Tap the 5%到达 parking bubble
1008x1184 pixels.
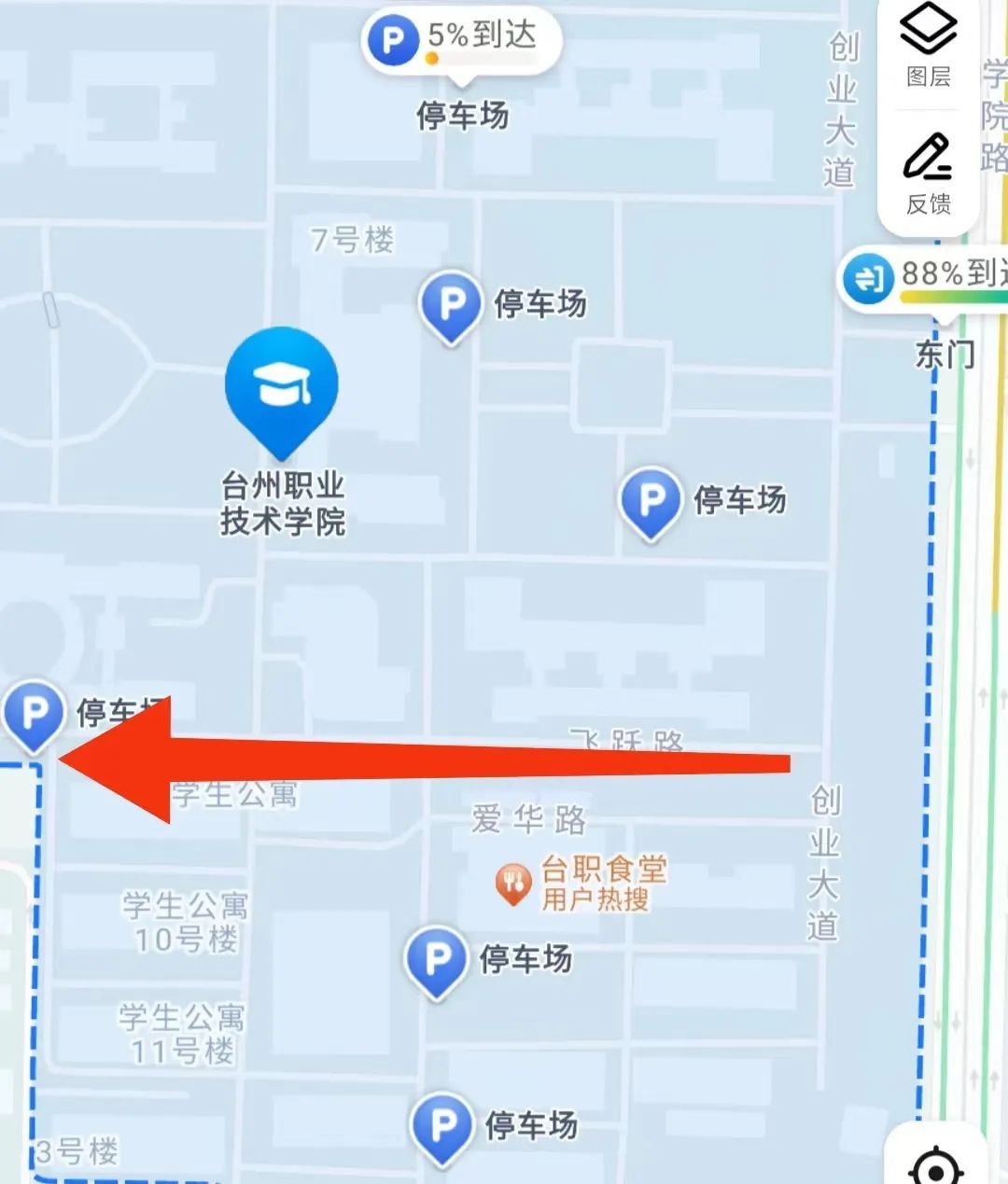(x=463, y=41)
